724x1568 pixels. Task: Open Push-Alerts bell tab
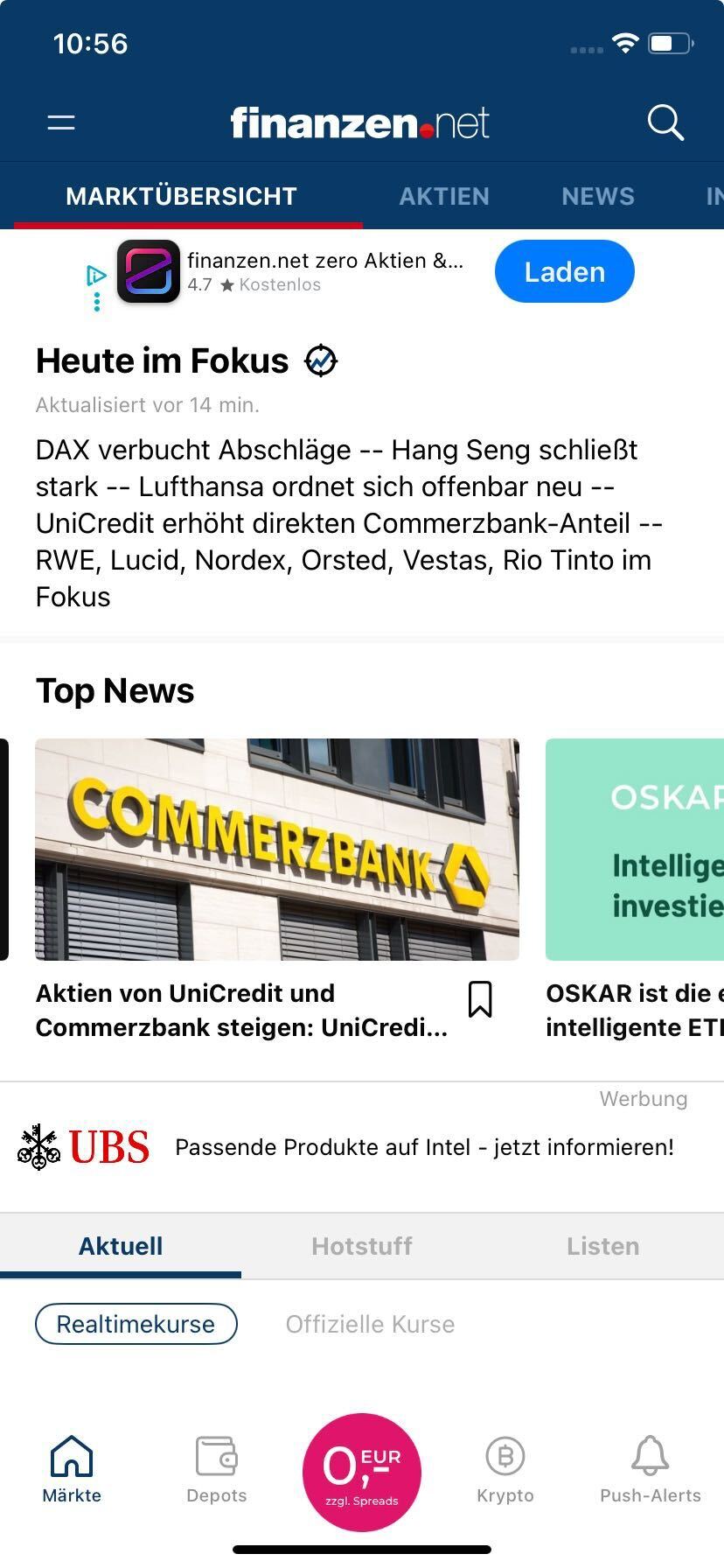[x=650, y=1469]
